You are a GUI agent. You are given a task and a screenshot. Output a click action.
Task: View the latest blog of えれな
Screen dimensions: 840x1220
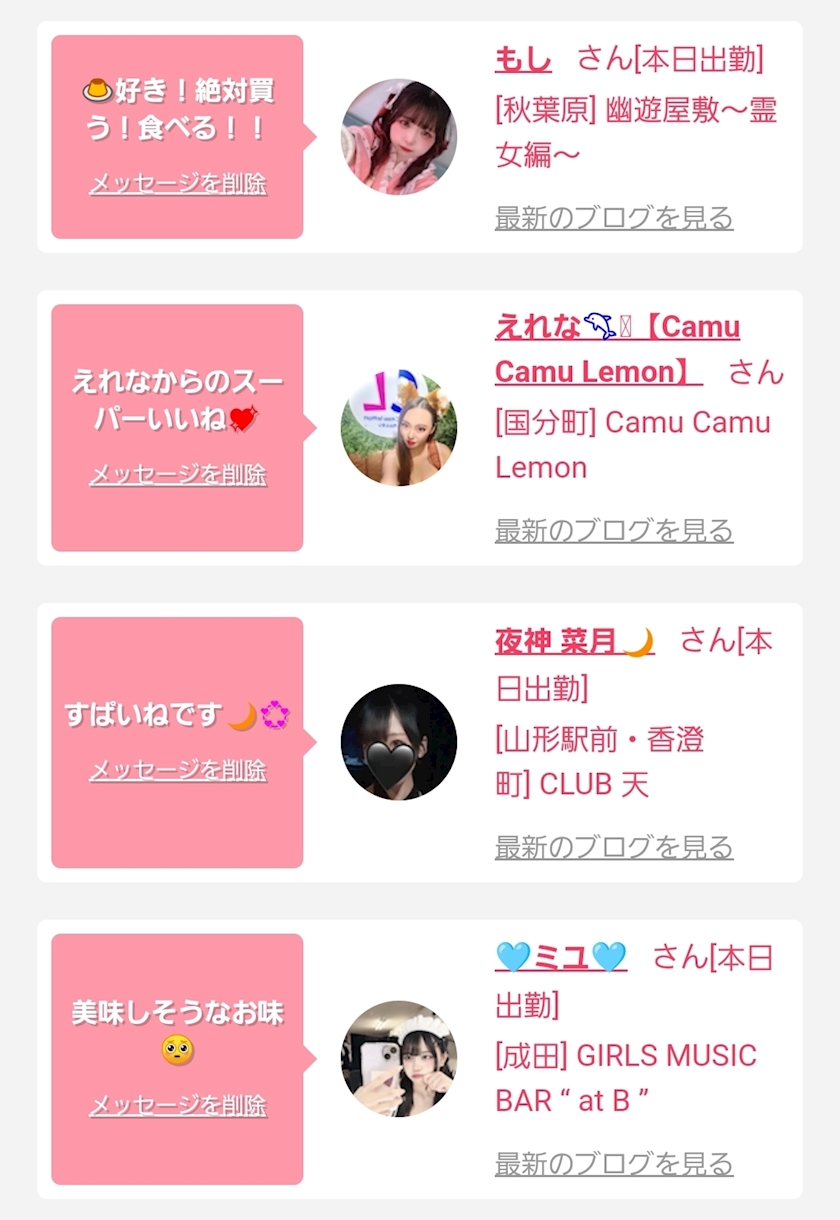tap(614, 530)
